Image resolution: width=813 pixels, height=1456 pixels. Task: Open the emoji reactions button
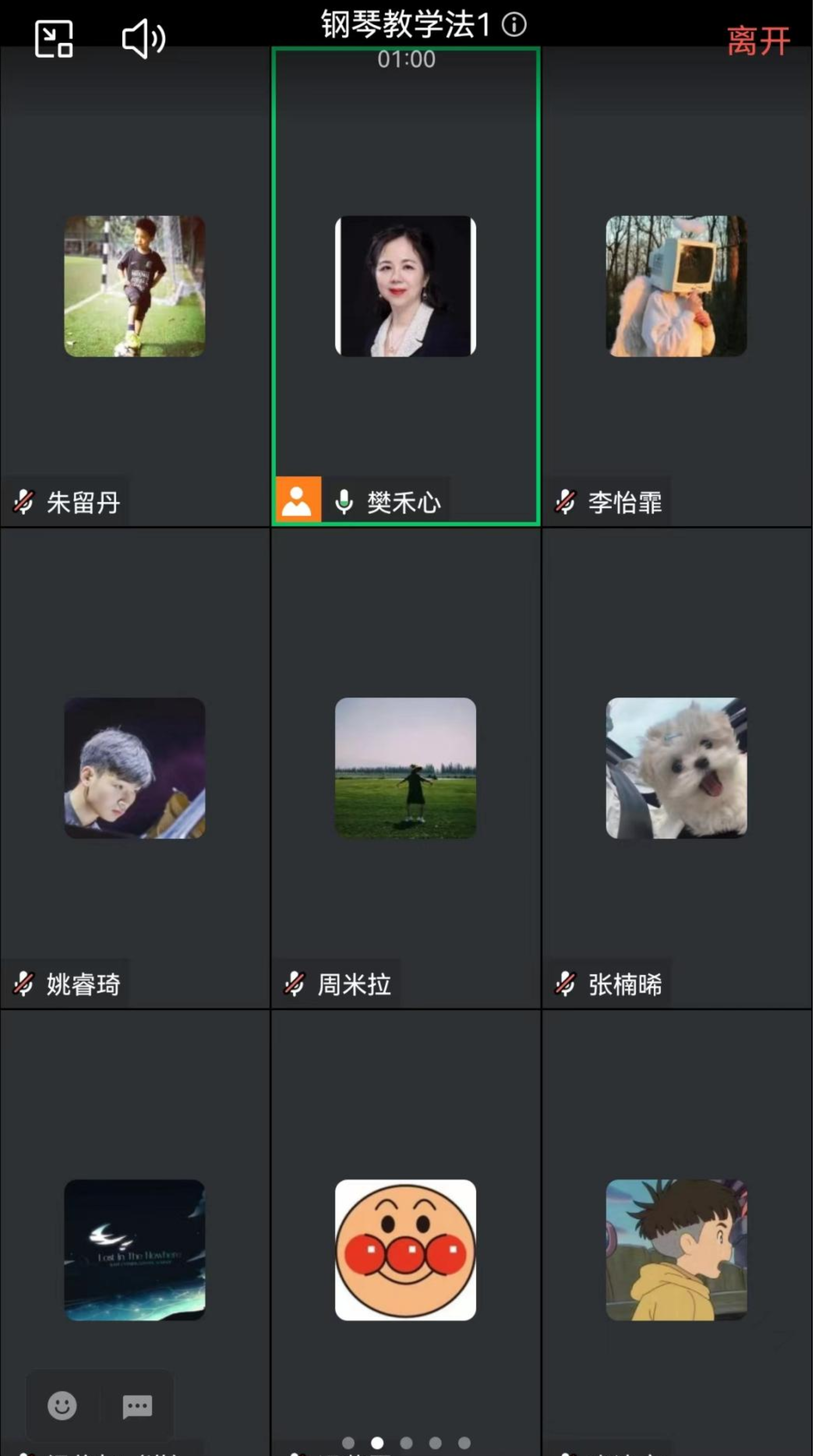[62, 1405]
